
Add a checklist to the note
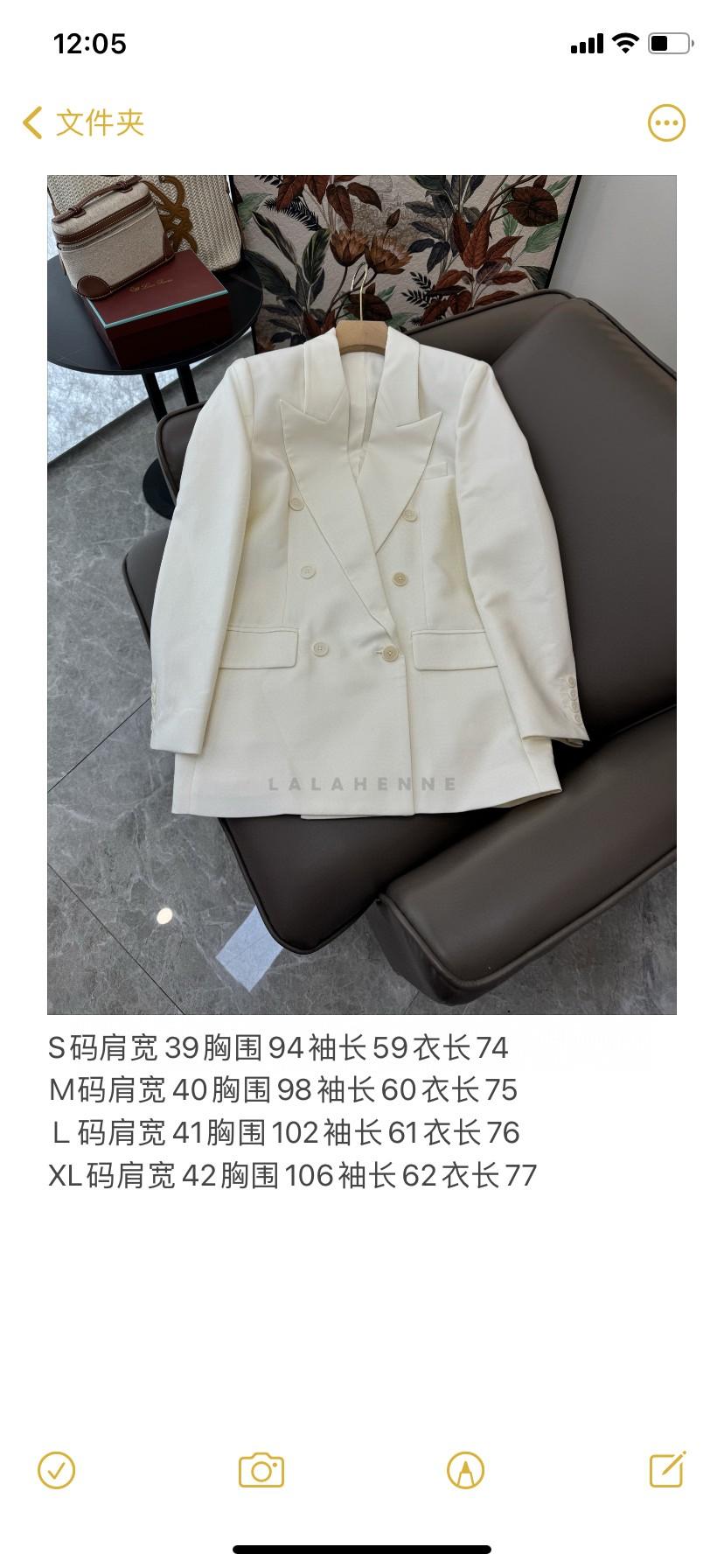point(57,1470)
